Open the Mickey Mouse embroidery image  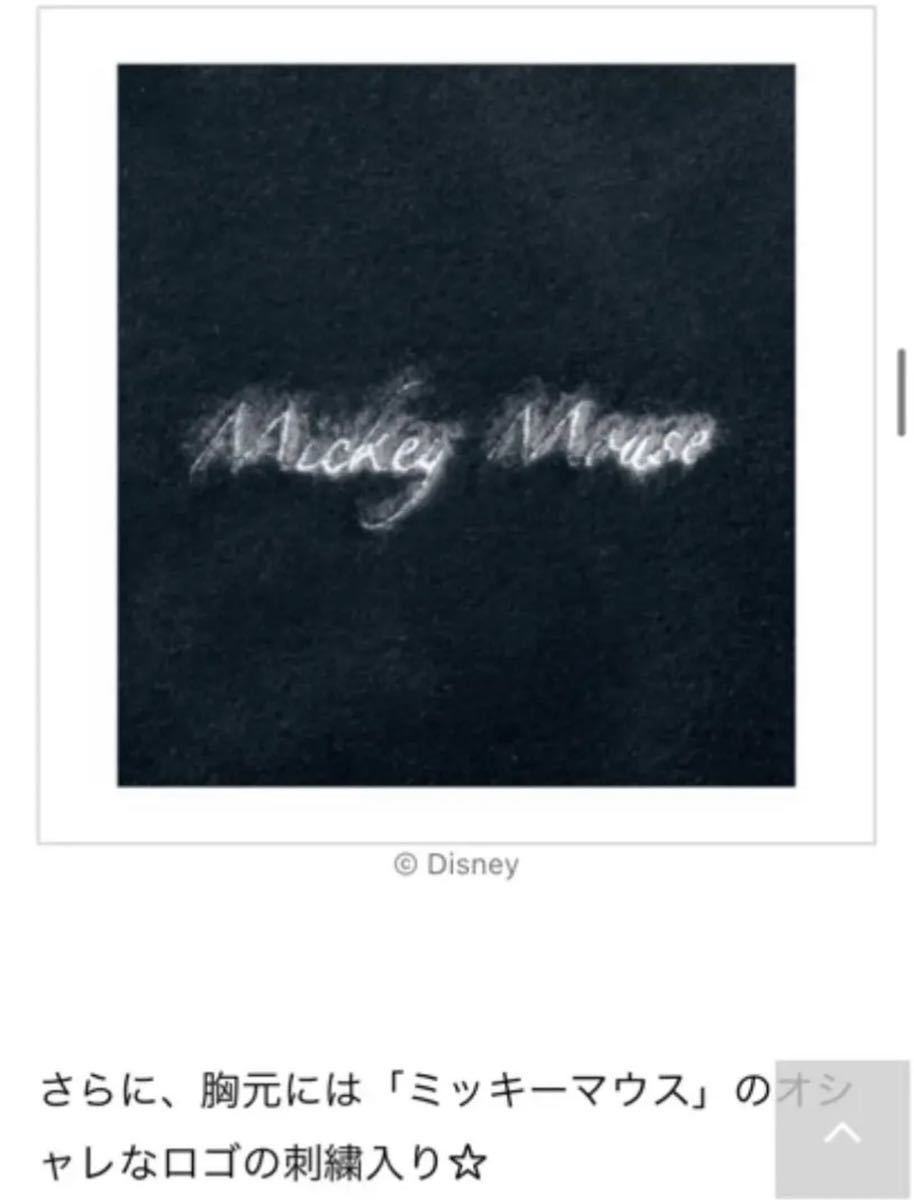(x=456, y=425)
